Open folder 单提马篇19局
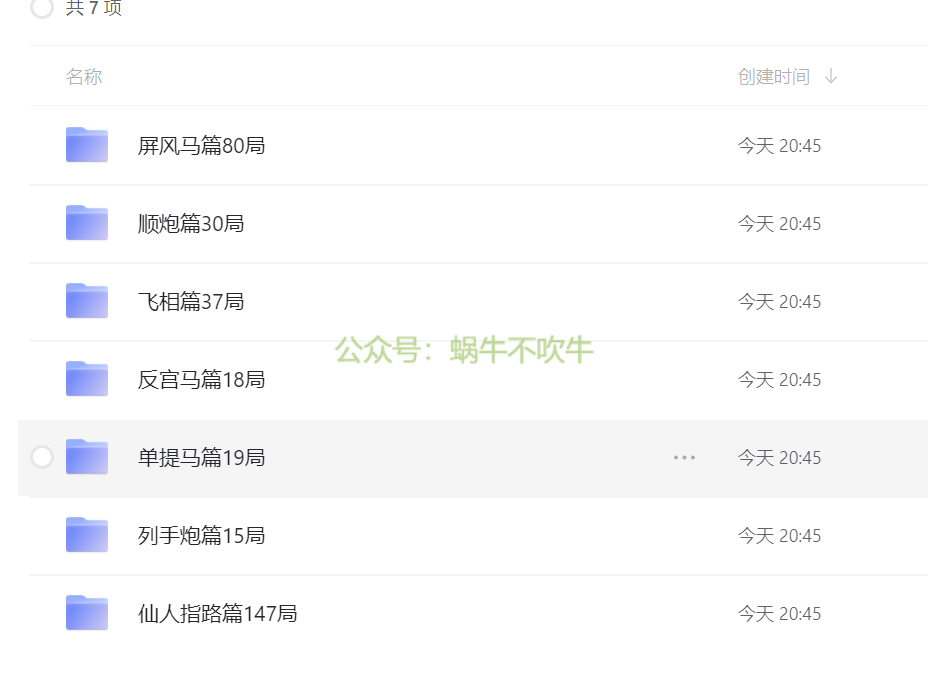Screen dimensions: 928x695 (x=201, y=458)
